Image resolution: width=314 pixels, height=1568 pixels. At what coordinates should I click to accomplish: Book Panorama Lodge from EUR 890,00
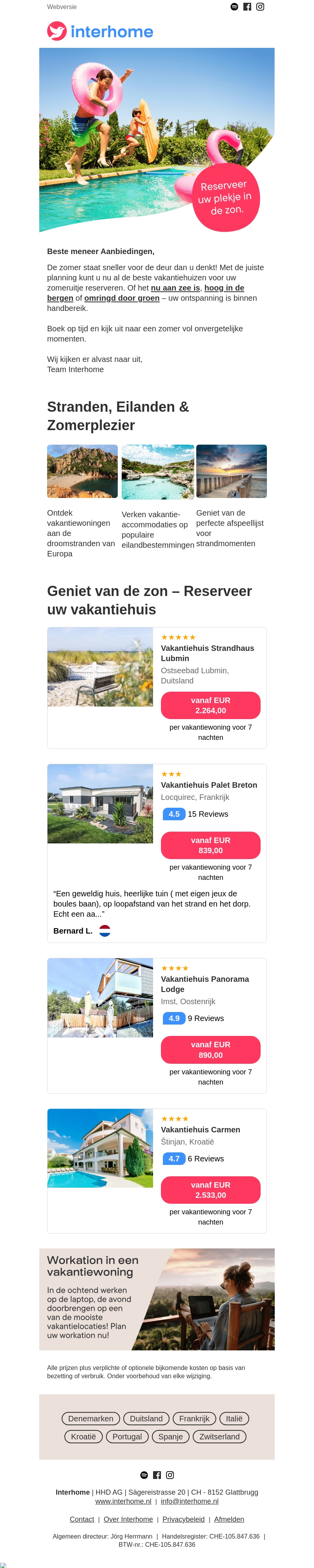210,1050
